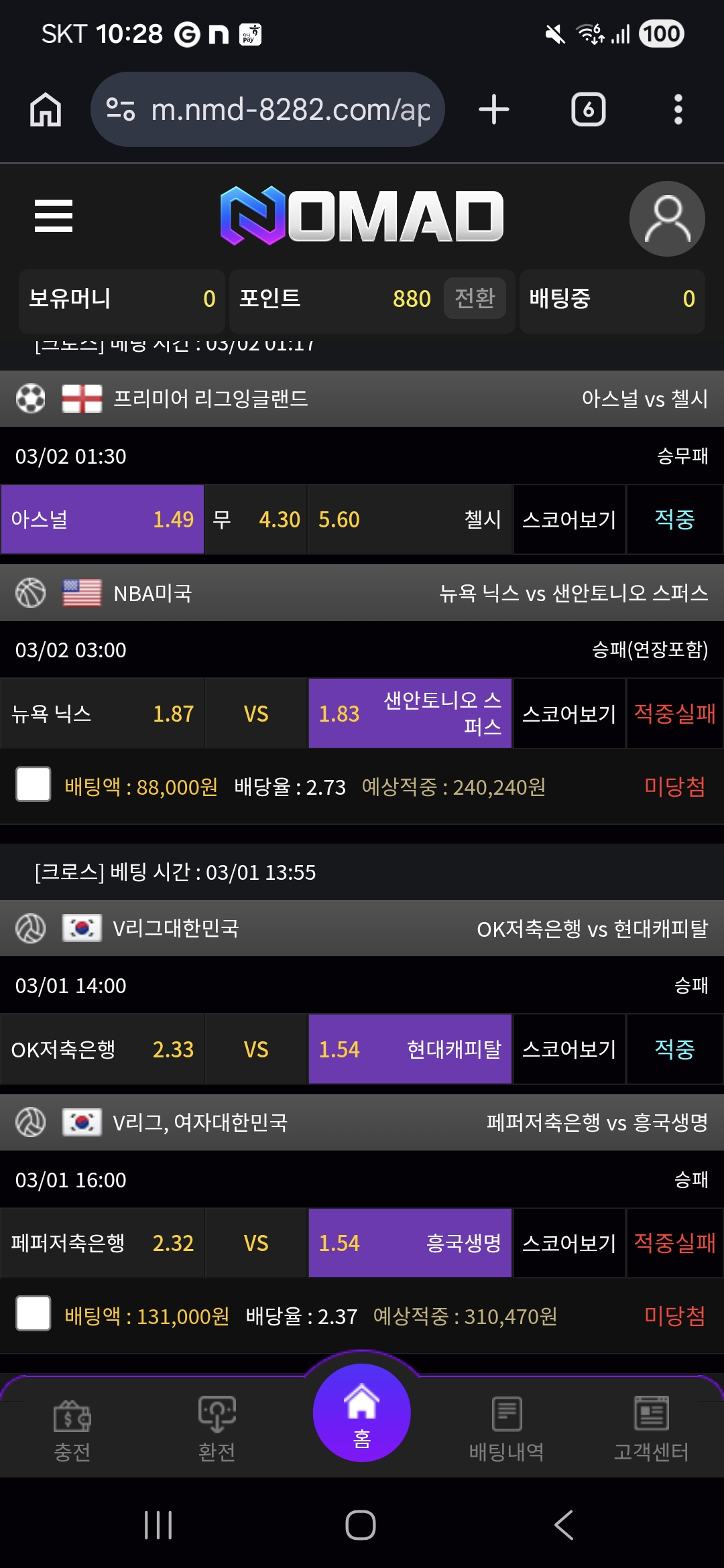724x1568 pixels.
Task: Check the box for 88,000원 bet
Action: [x=34, y=785]
